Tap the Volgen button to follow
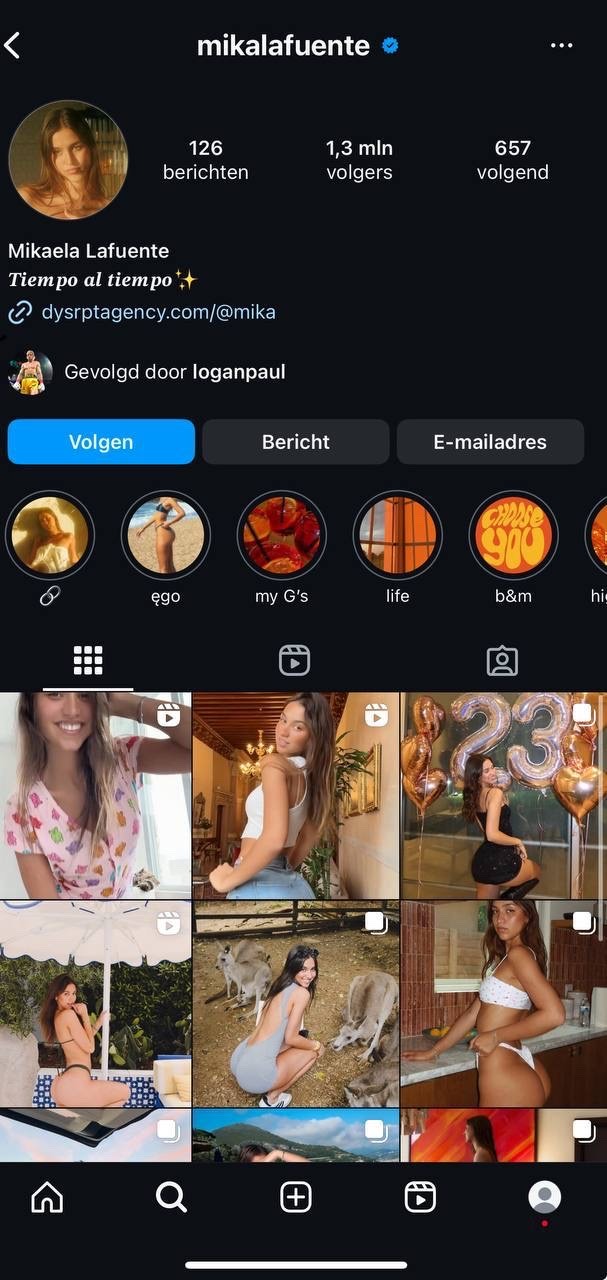Screen dimensions: 607x1280 (101, 442)
